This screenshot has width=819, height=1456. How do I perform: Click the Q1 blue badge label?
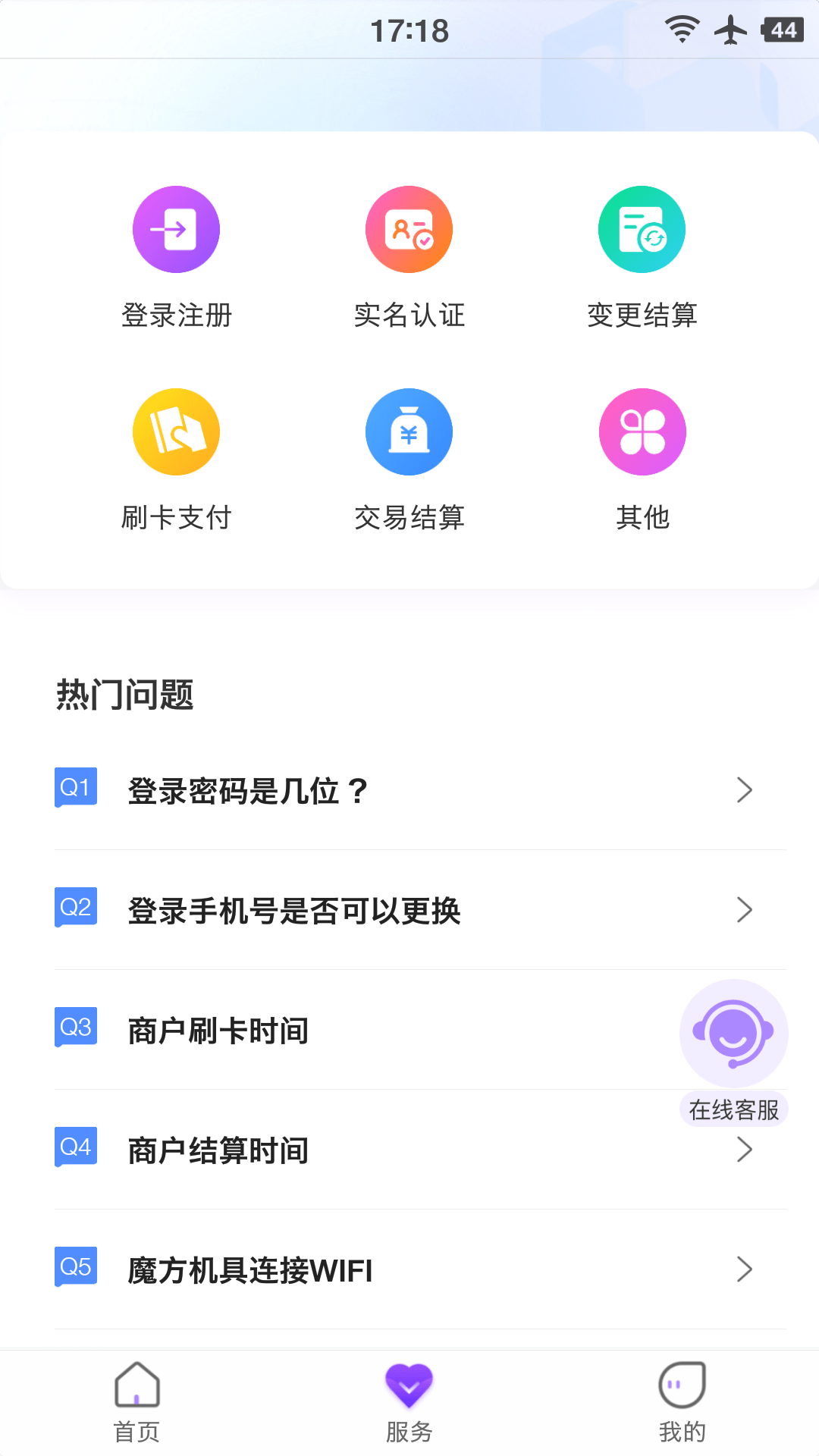tap(76, 789)
